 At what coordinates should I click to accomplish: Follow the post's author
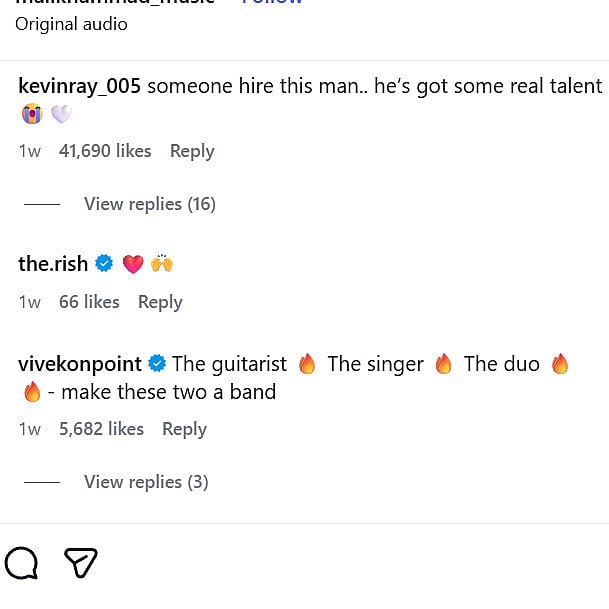pyautogui.click(x=272, y=3)
